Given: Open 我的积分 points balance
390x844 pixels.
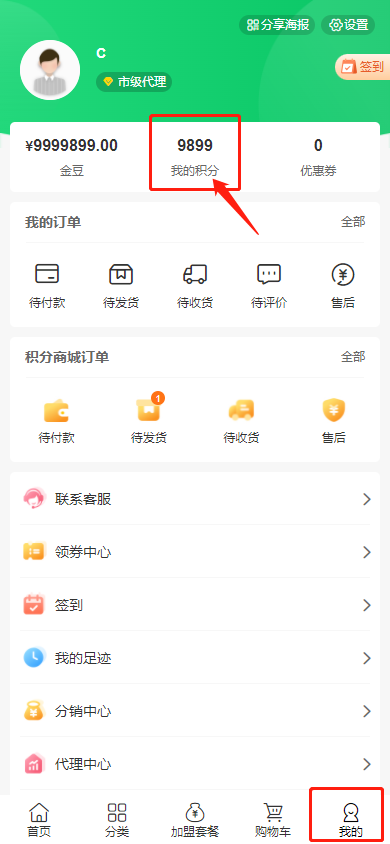Looking at the screenshot, I should point(195,157).
